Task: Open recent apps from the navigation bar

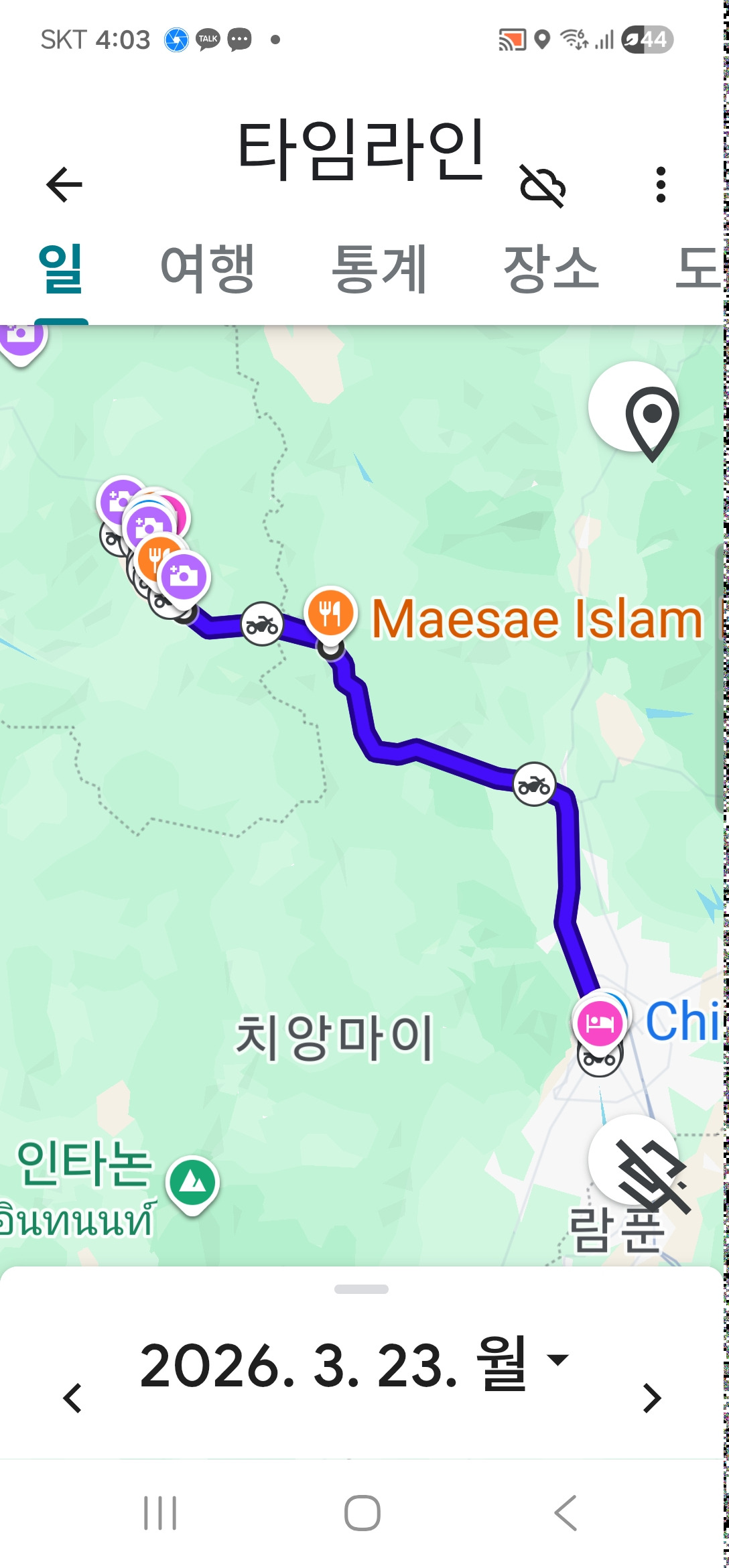Action: tap(161, 1512)
